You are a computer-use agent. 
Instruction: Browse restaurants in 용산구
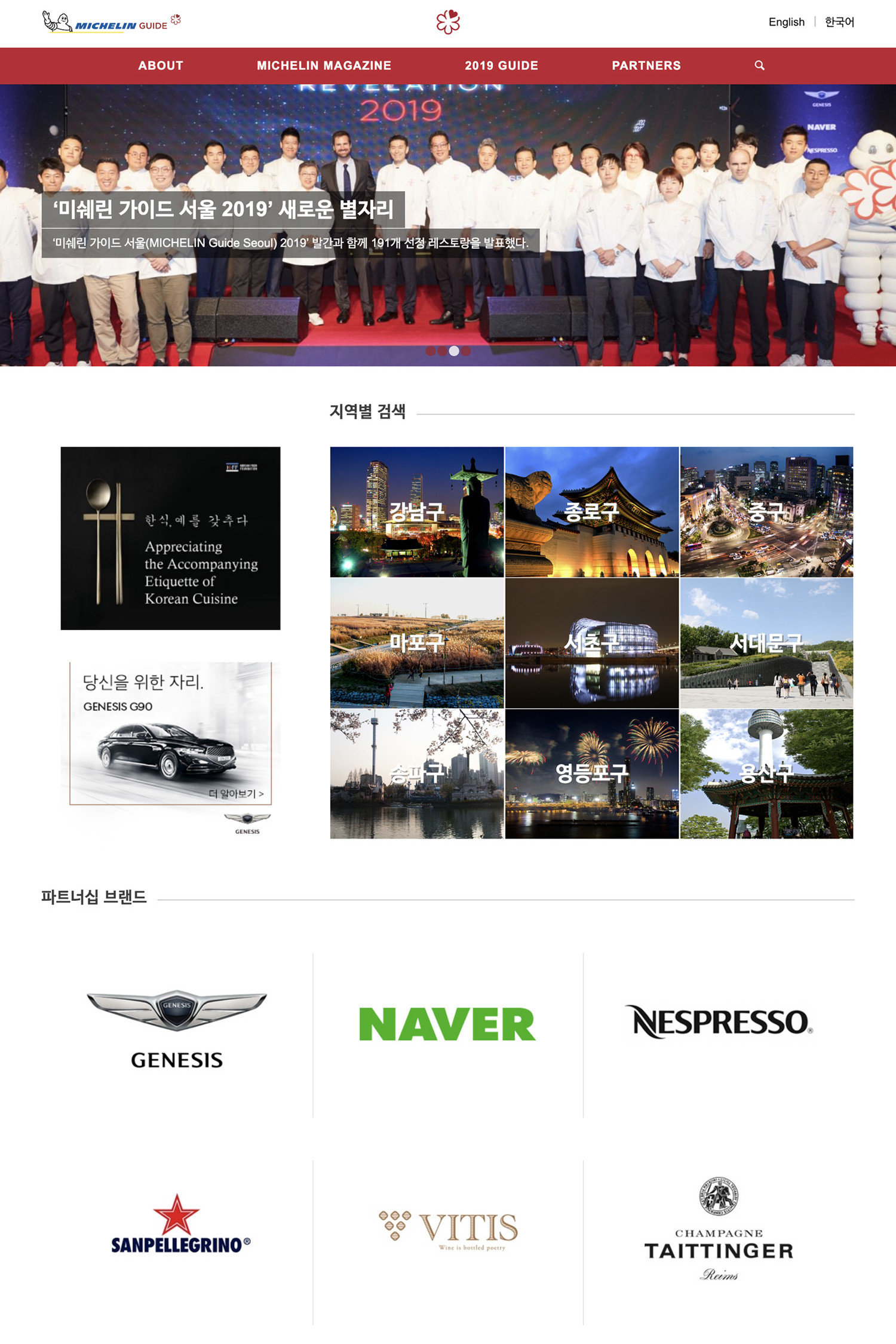point(766,774)
